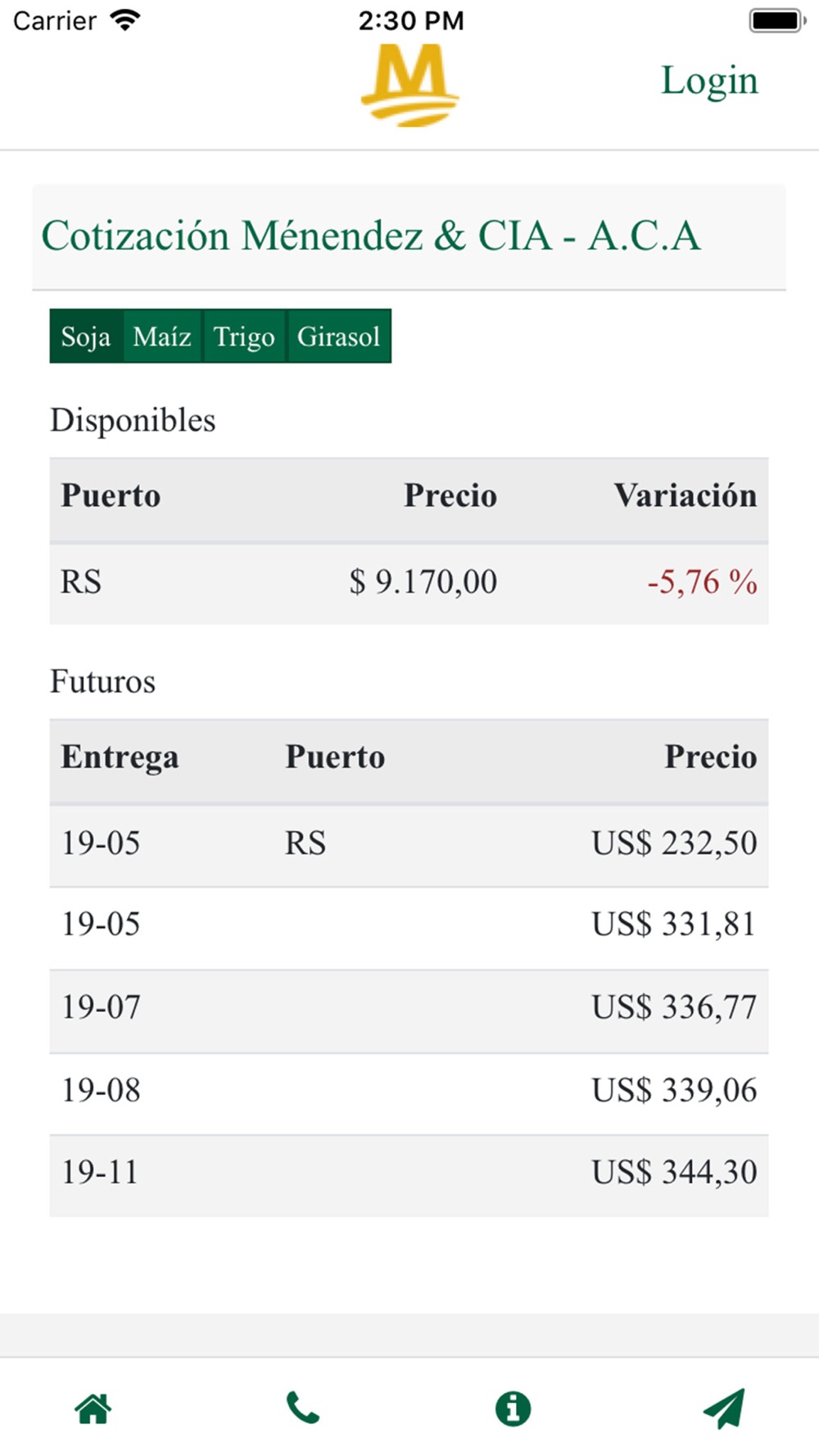The height and width of the screenshot is (1456, 819).
Task: Open the Login link
Action: click(709, 81)
